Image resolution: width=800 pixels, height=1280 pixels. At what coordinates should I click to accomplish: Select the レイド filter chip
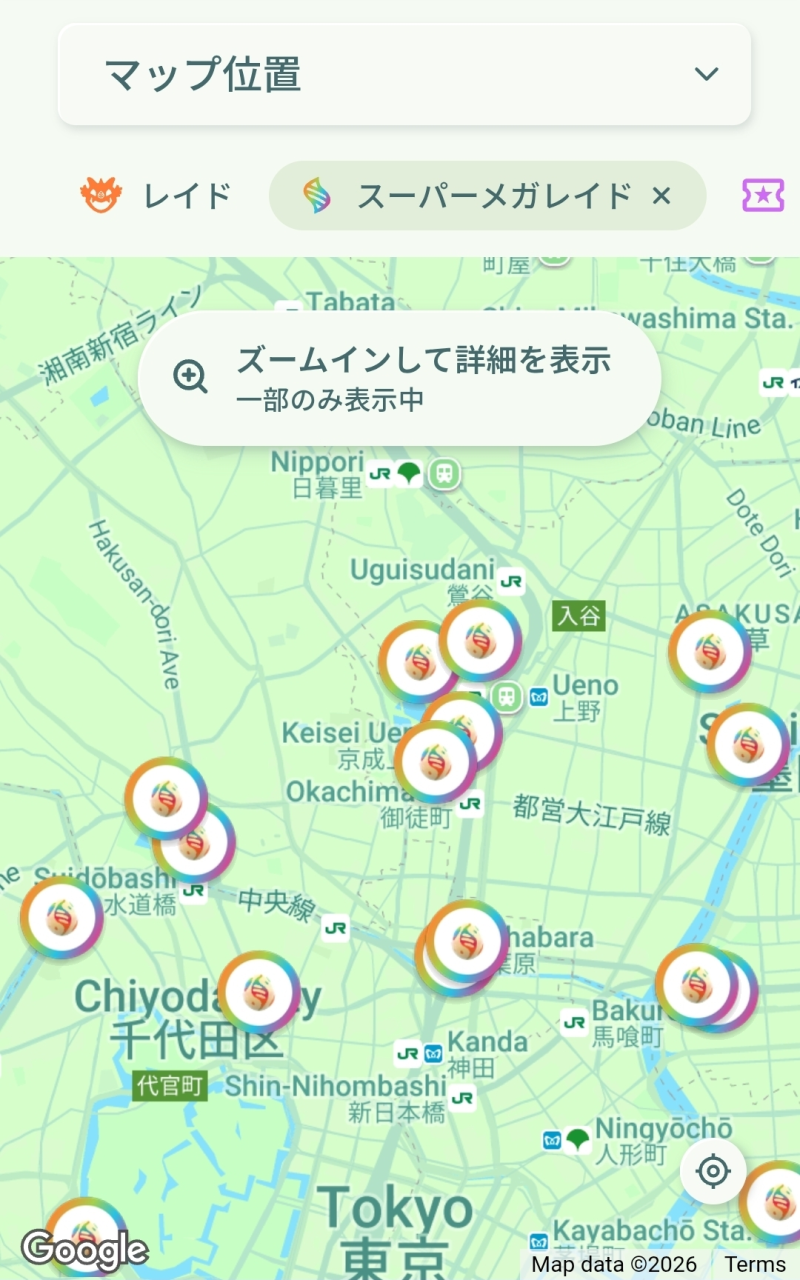157,196
